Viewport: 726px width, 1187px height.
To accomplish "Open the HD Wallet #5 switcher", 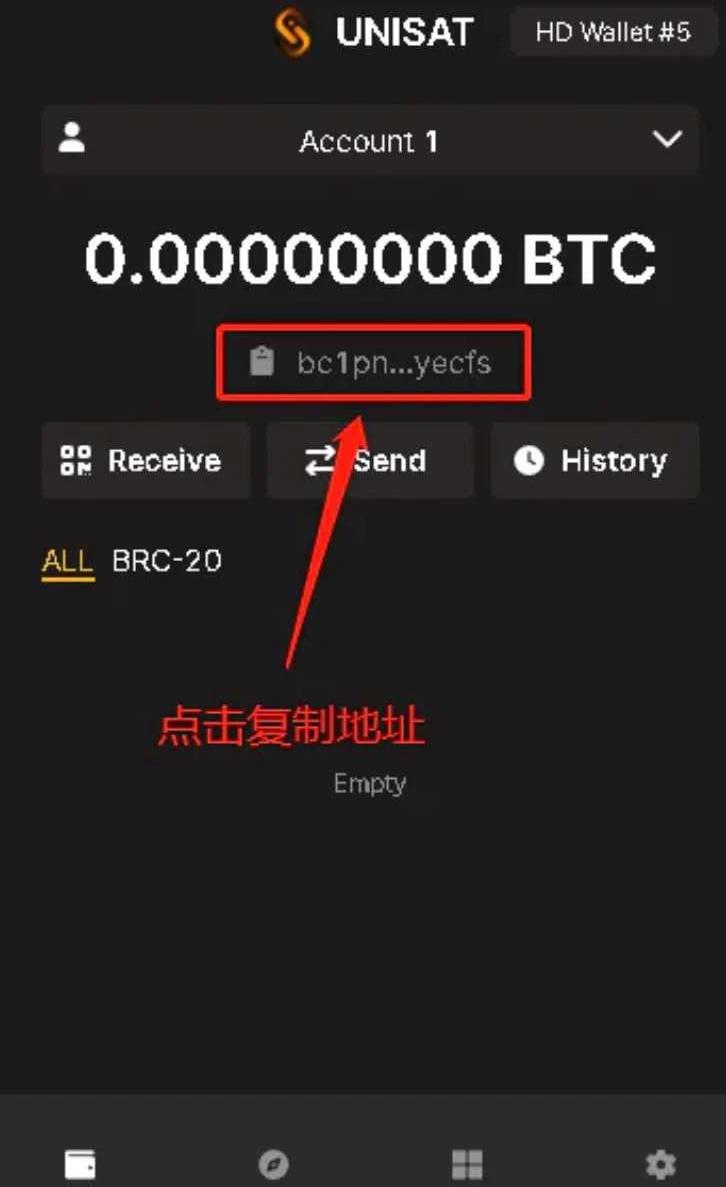I will coord(612,32).
